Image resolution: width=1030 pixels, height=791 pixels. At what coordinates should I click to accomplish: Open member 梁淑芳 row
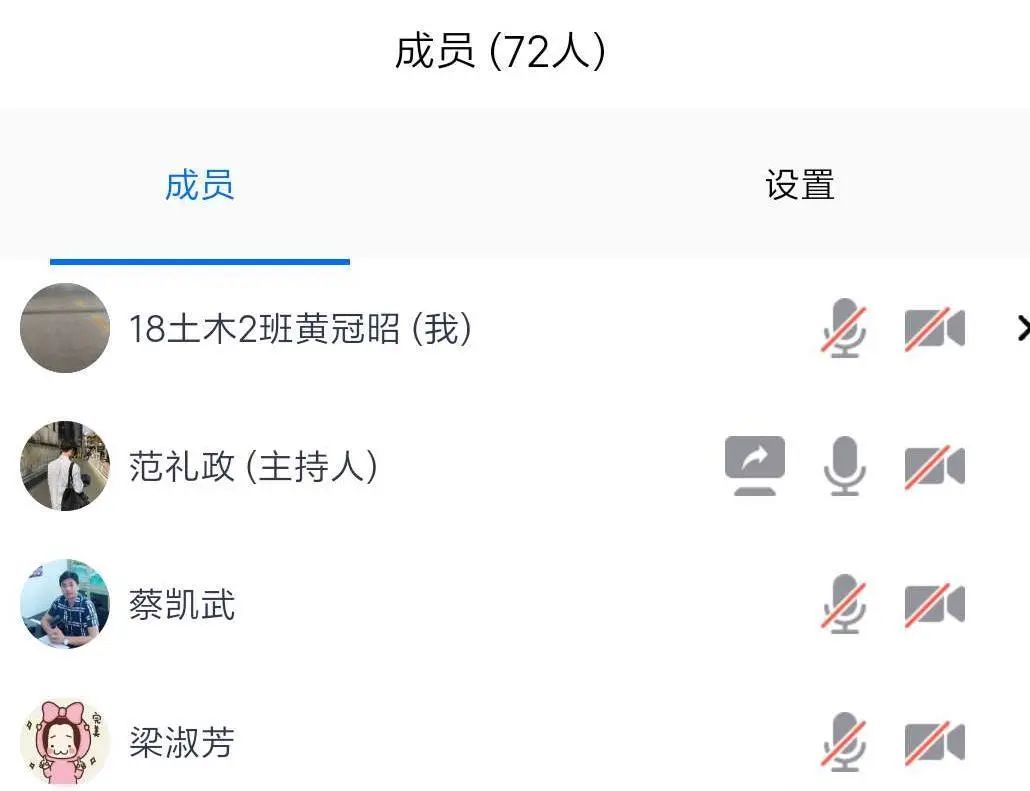pyautogui.click(x=182, y=742)
